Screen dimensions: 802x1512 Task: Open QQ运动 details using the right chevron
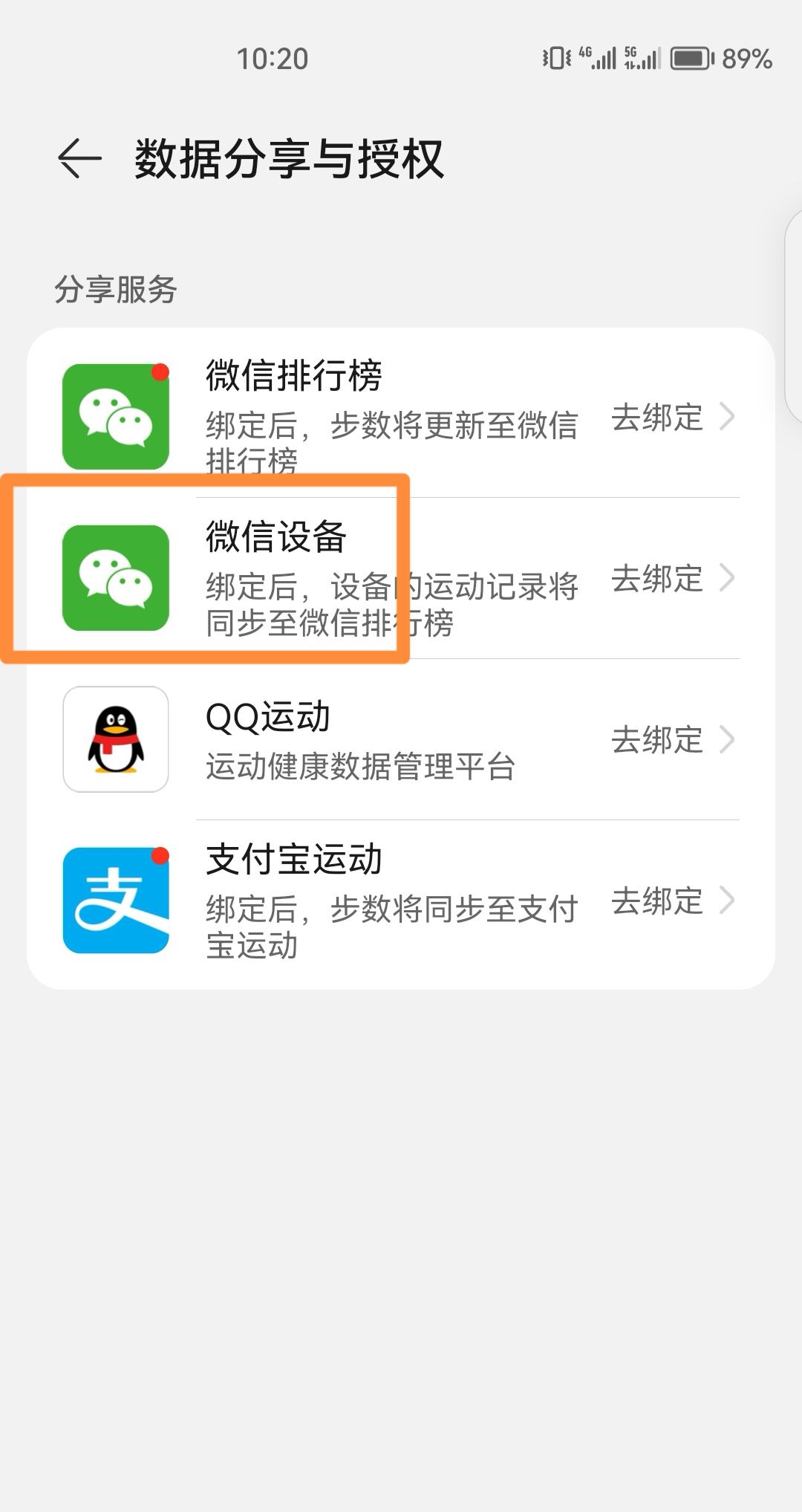click(x=728, y=739)
